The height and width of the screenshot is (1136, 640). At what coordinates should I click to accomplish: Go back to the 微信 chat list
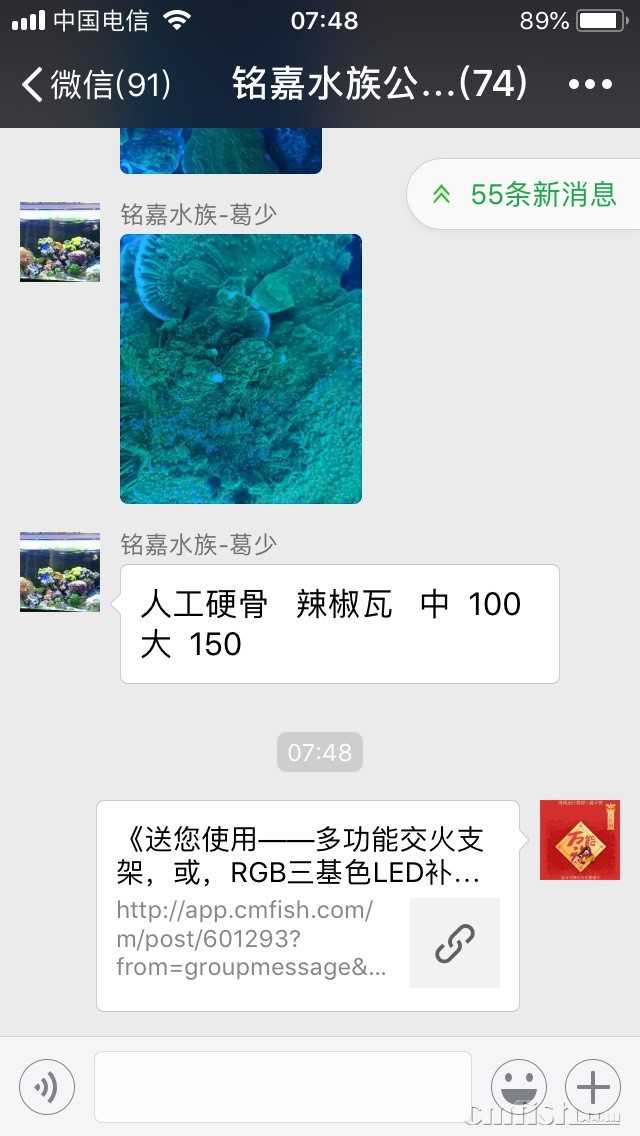(95, 84)
